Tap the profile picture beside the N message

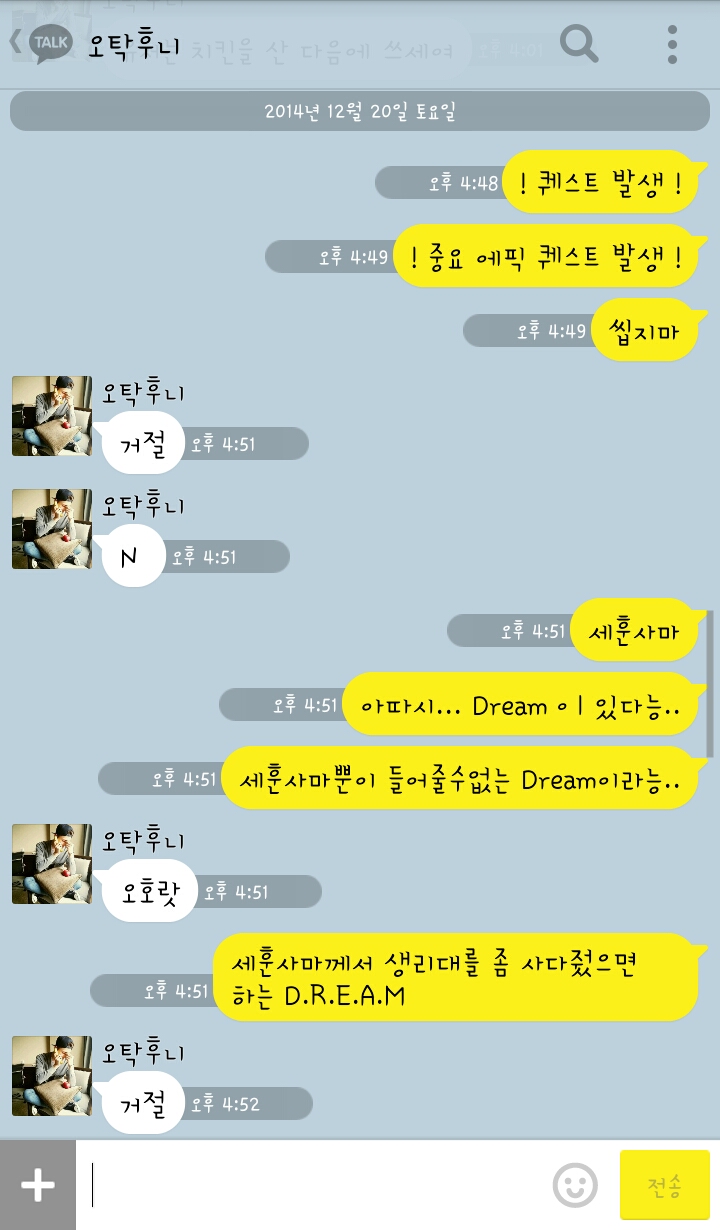tap(51, 530)
